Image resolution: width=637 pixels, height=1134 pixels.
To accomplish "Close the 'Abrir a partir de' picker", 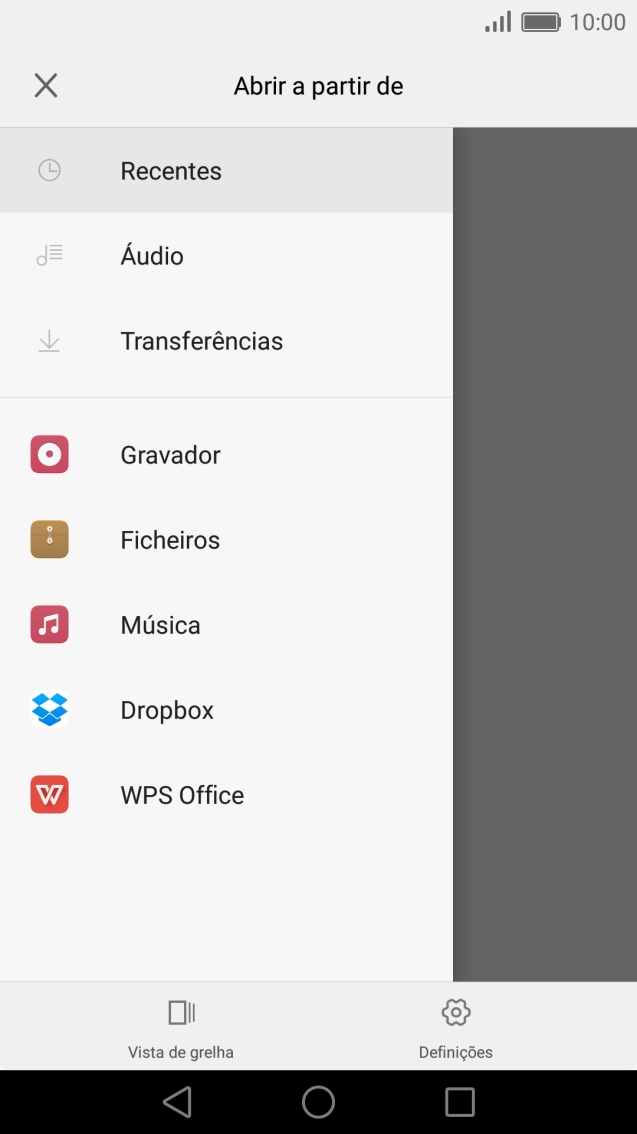I will 46,85.
